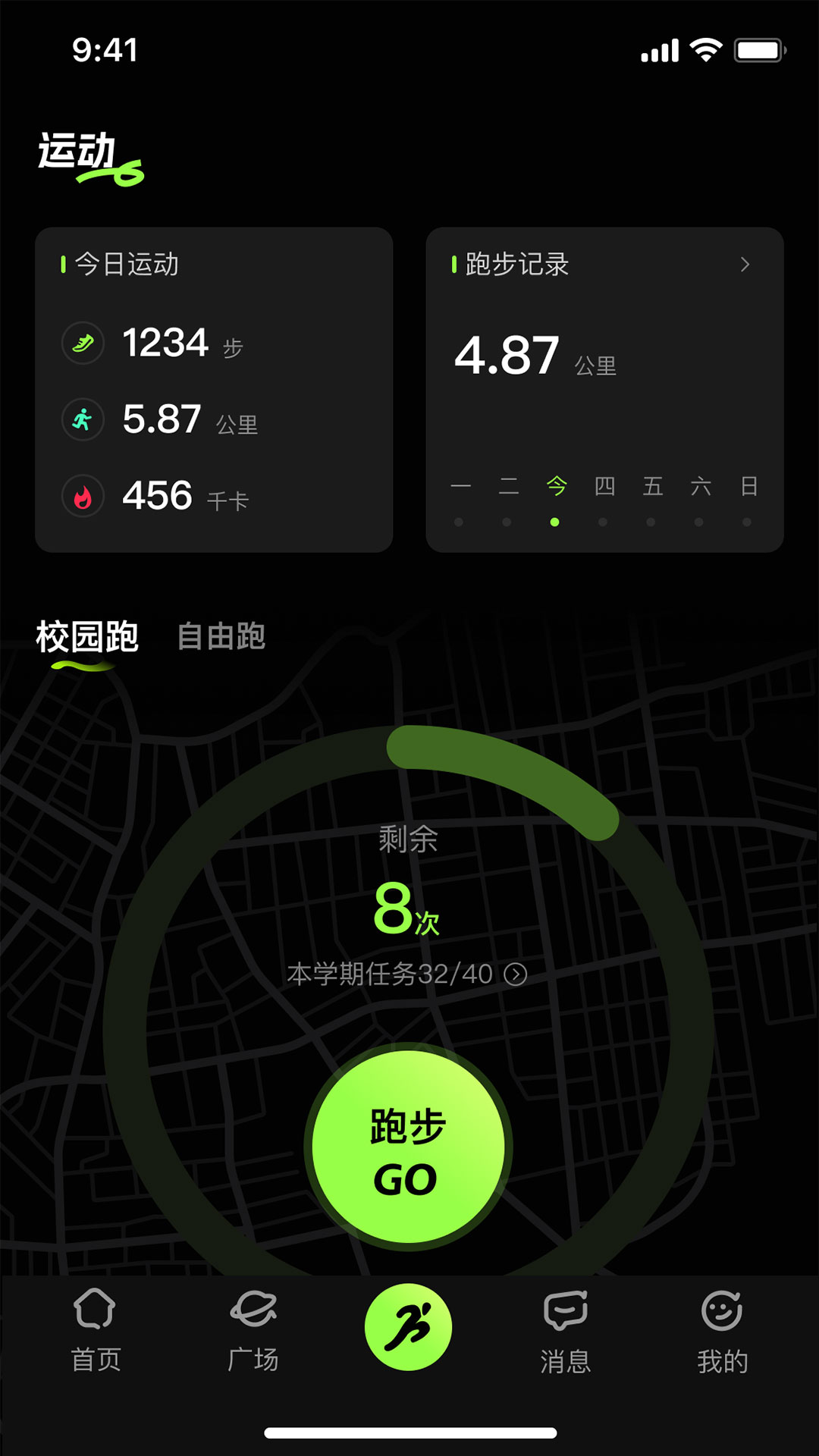Tap the 运动 page title

point(76,149)
